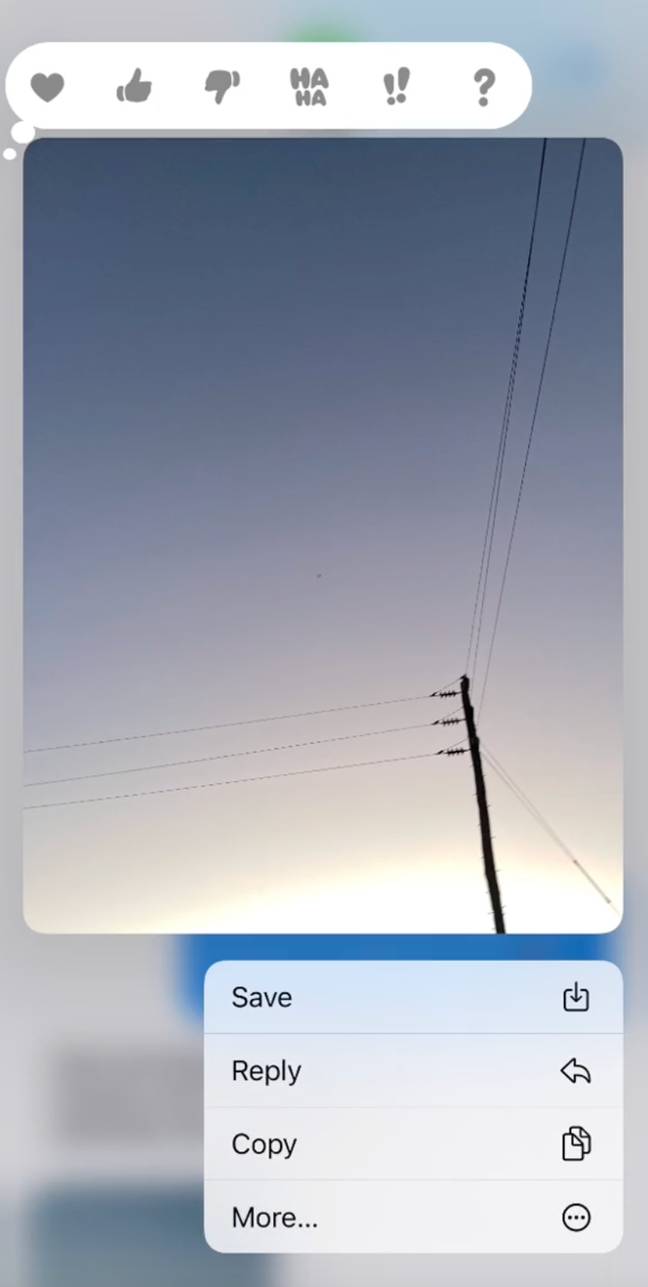
Task: React with the thumbs down tapback
Action: 222,88
